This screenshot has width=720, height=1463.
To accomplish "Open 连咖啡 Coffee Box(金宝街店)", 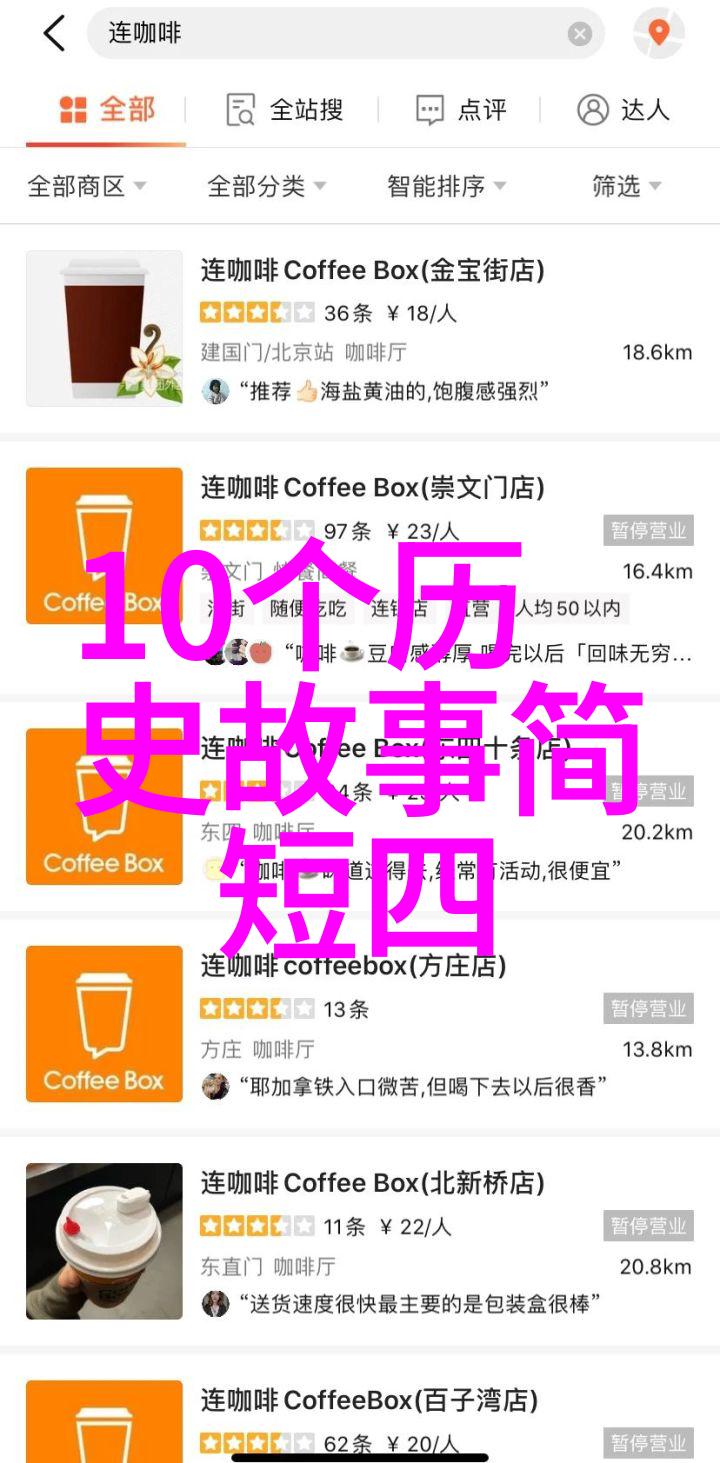I will coord(372,270).
